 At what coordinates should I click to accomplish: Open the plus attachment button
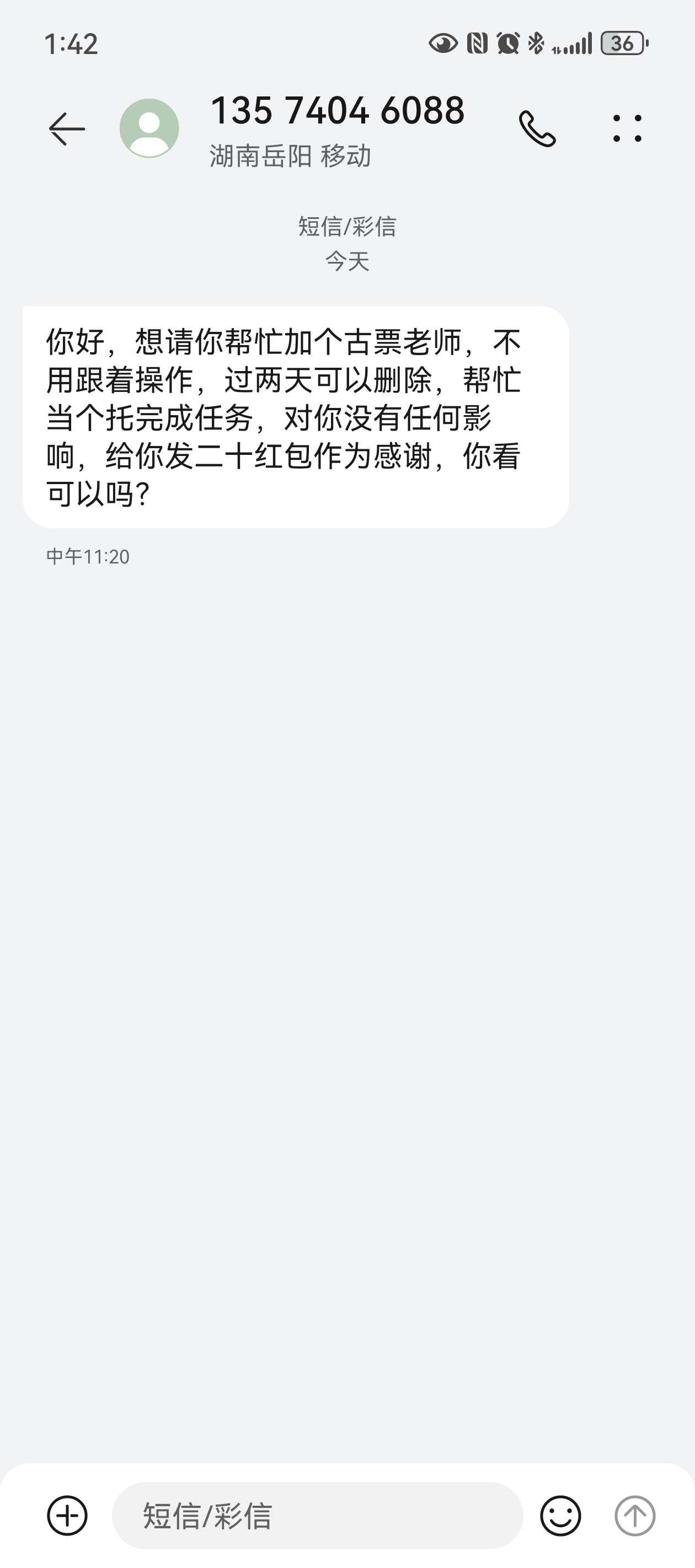pos(67,1515)
